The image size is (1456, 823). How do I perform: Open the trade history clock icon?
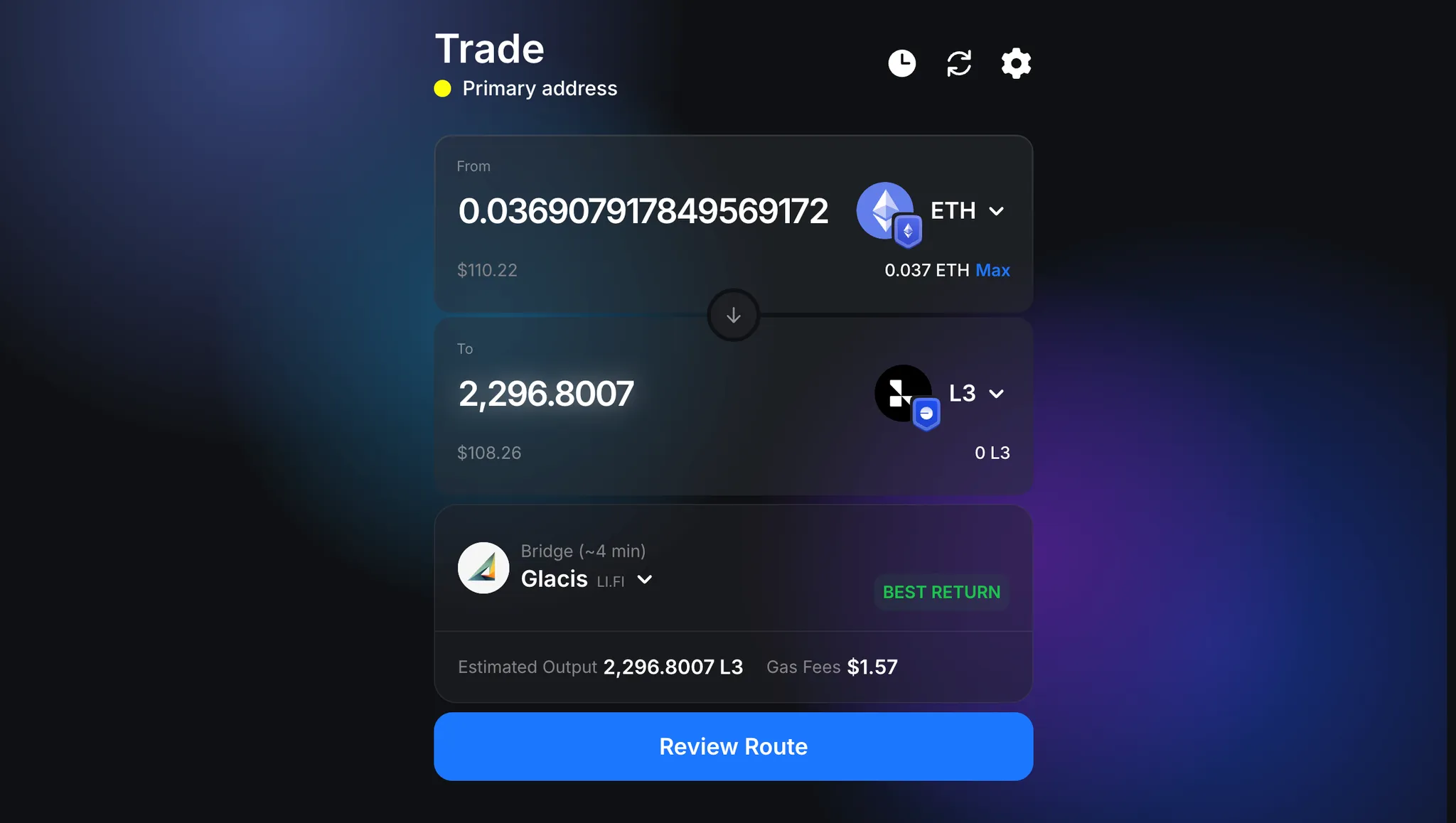pyautogui.click(x=901, y=63)
